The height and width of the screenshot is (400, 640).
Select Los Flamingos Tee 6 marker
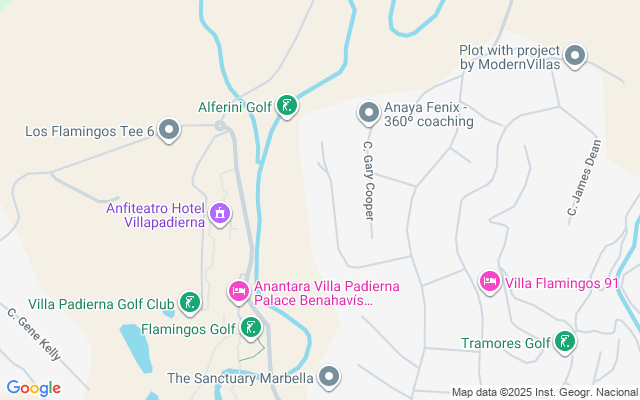(169, 131)
